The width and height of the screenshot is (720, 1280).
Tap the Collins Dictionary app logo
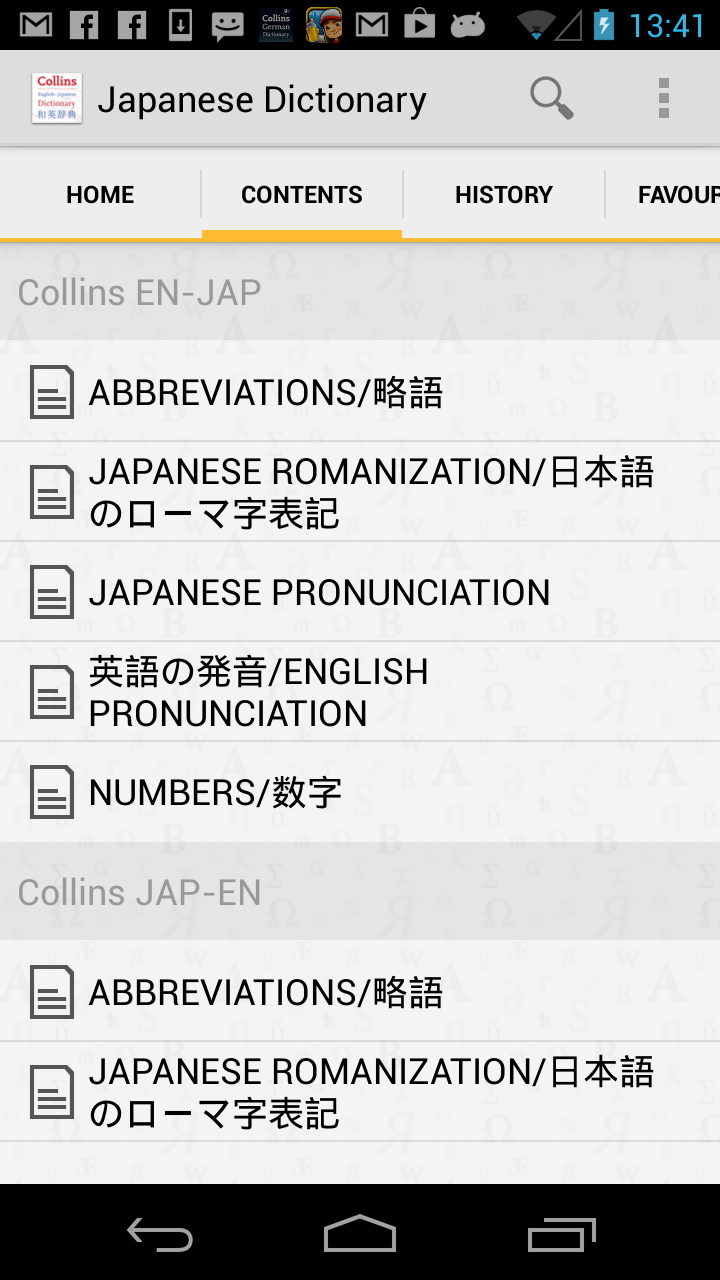57,97
